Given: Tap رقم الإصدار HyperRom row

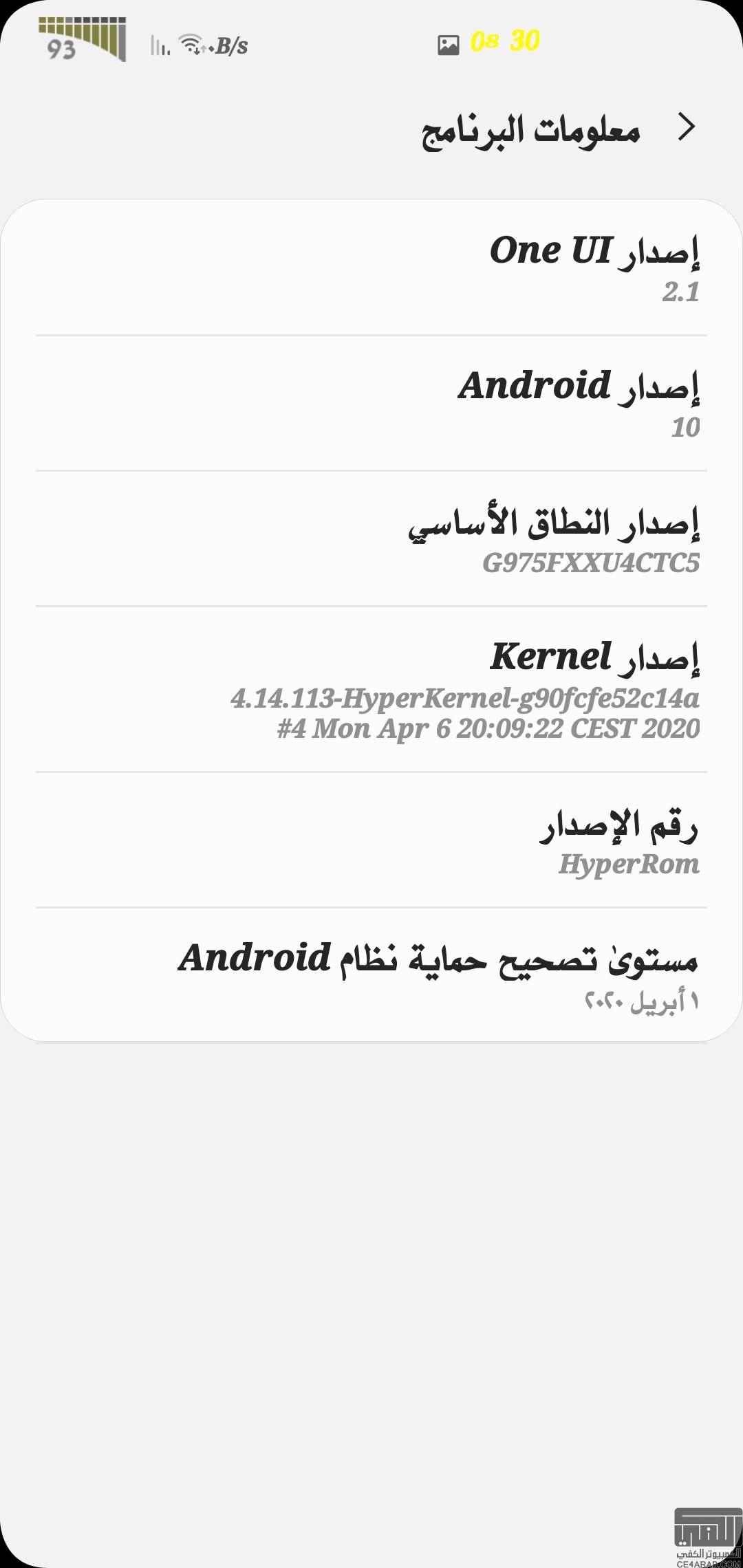Looking at the screenshot, I should (x=371, y=840).
